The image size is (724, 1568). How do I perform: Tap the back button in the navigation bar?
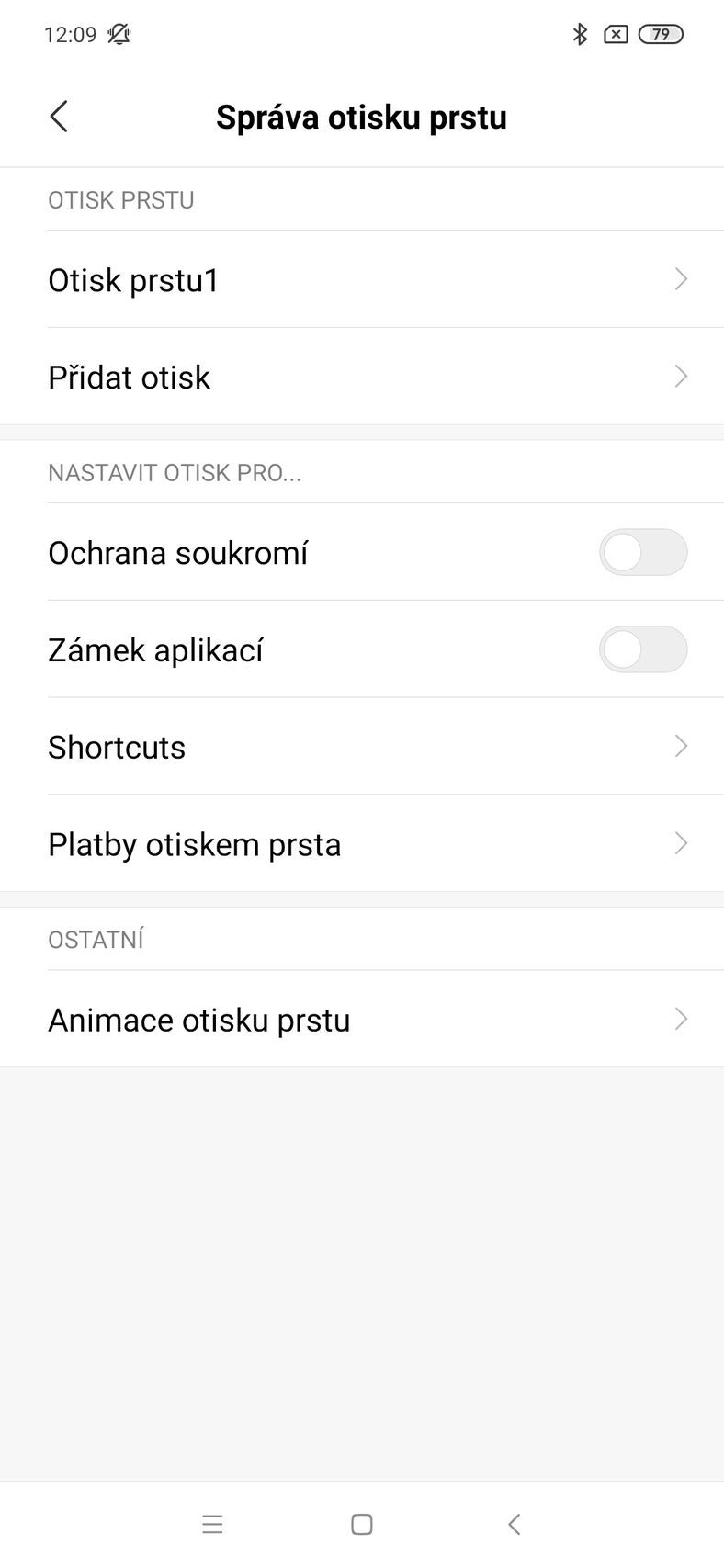pos(513,1525)
